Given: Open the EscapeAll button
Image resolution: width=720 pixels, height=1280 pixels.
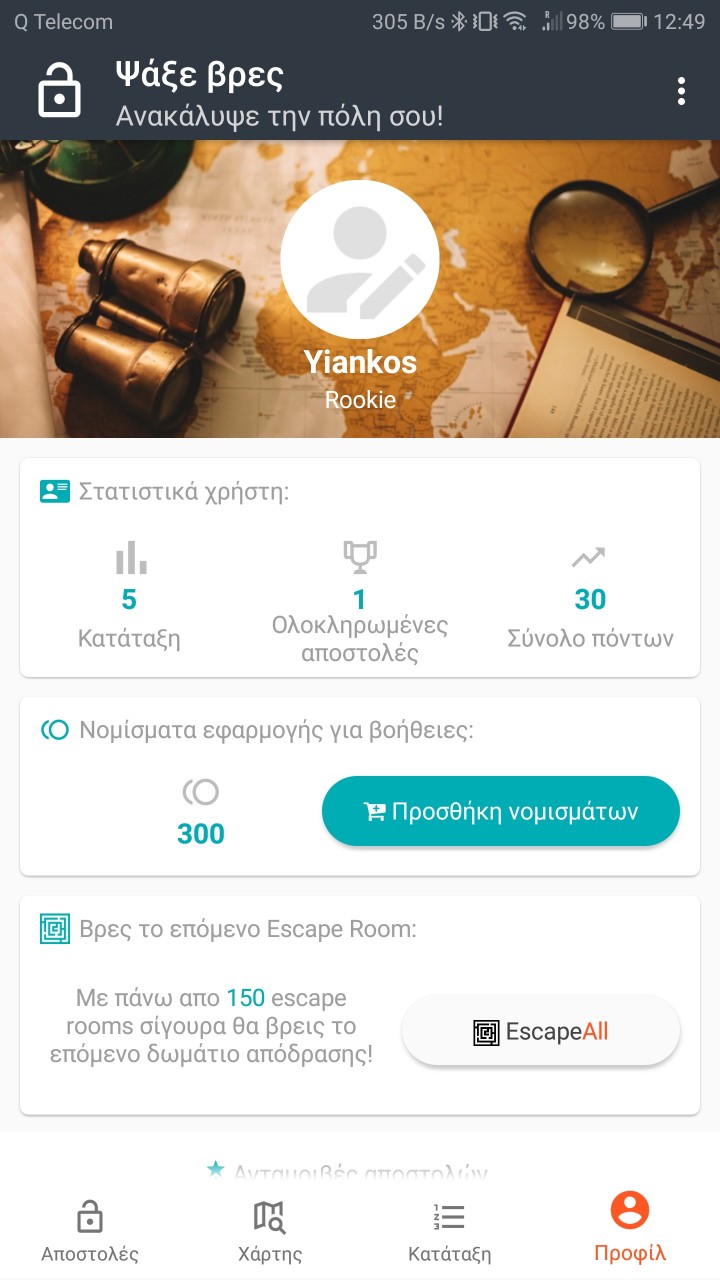Looking at the screenshot, I should (x=541, y=1031).
